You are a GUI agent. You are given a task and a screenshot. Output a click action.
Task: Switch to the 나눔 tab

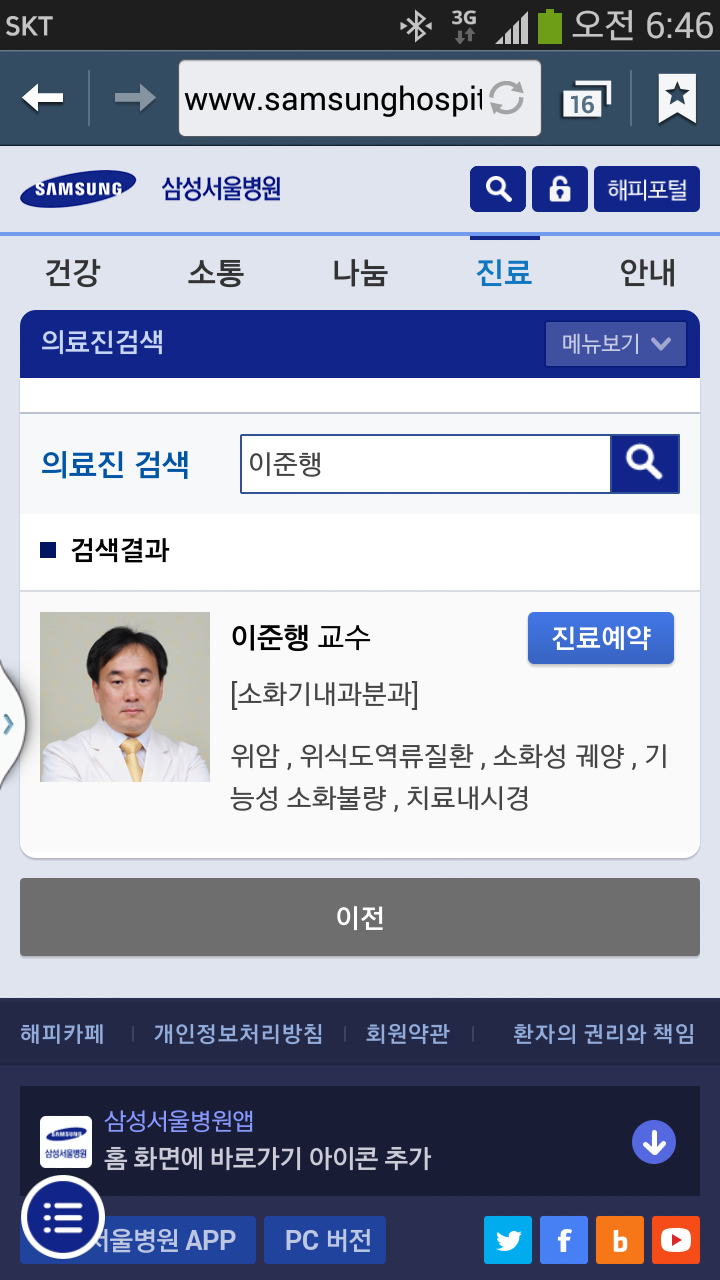coord(360,272)
